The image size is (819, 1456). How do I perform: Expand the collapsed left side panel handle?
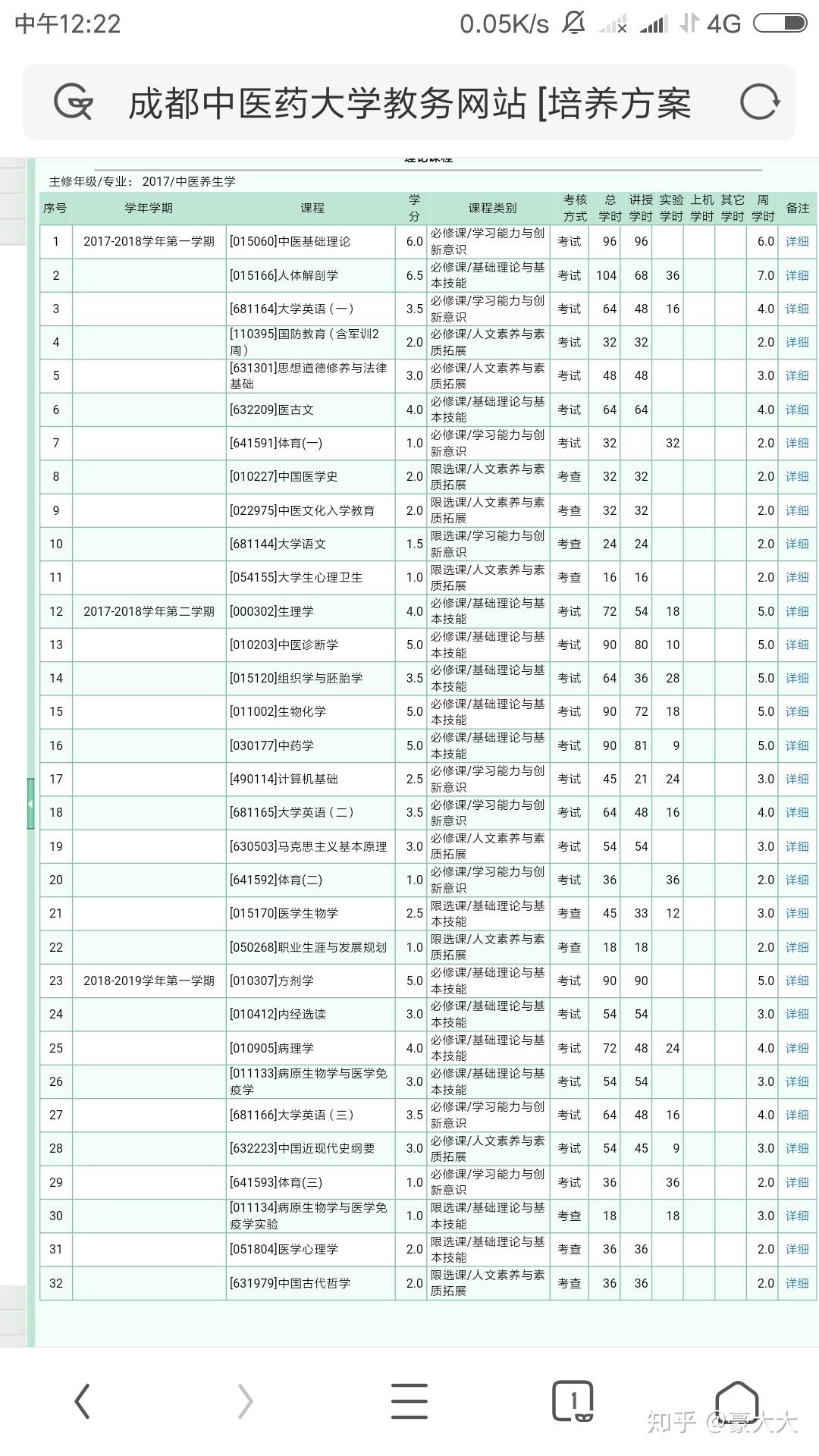click(30, 803)
